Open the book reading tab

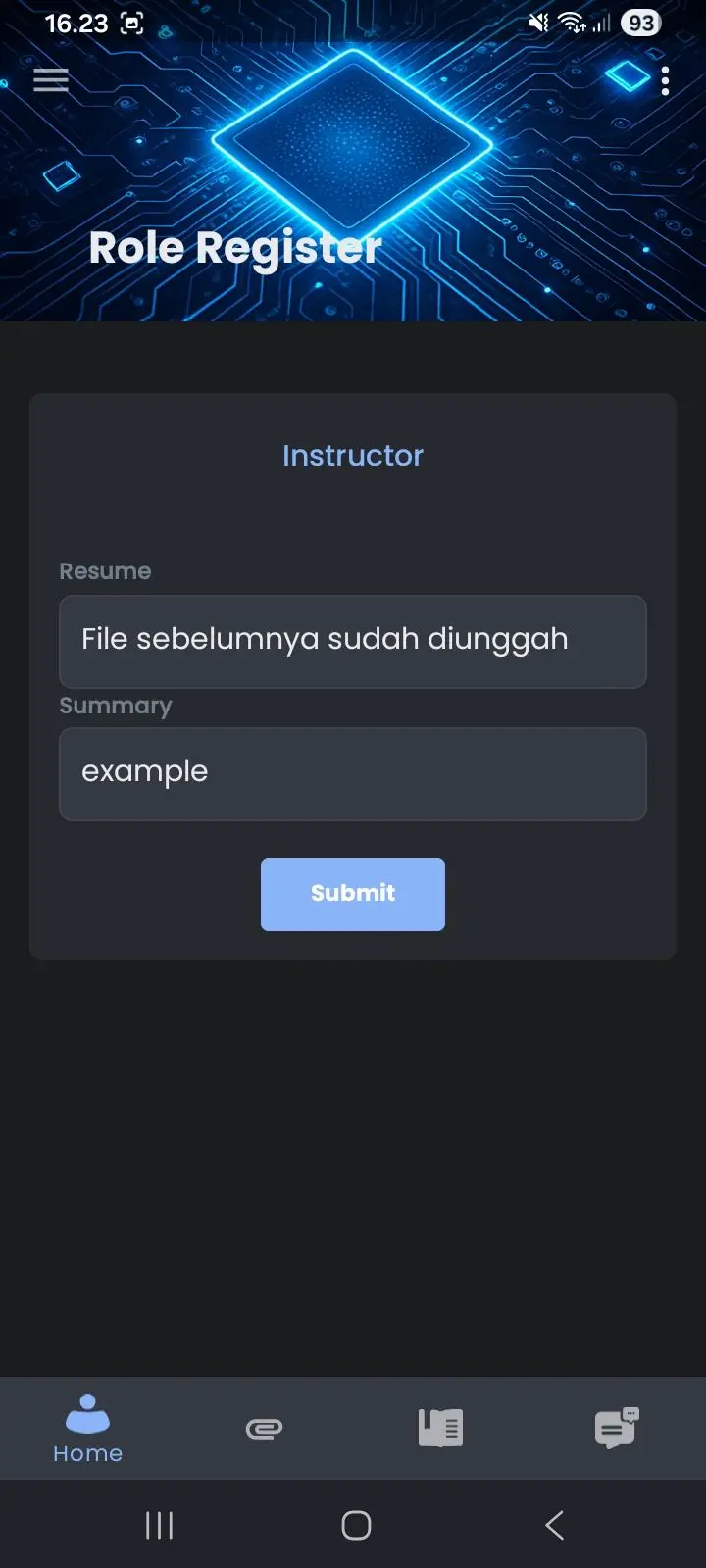[x=441, y=1428]
